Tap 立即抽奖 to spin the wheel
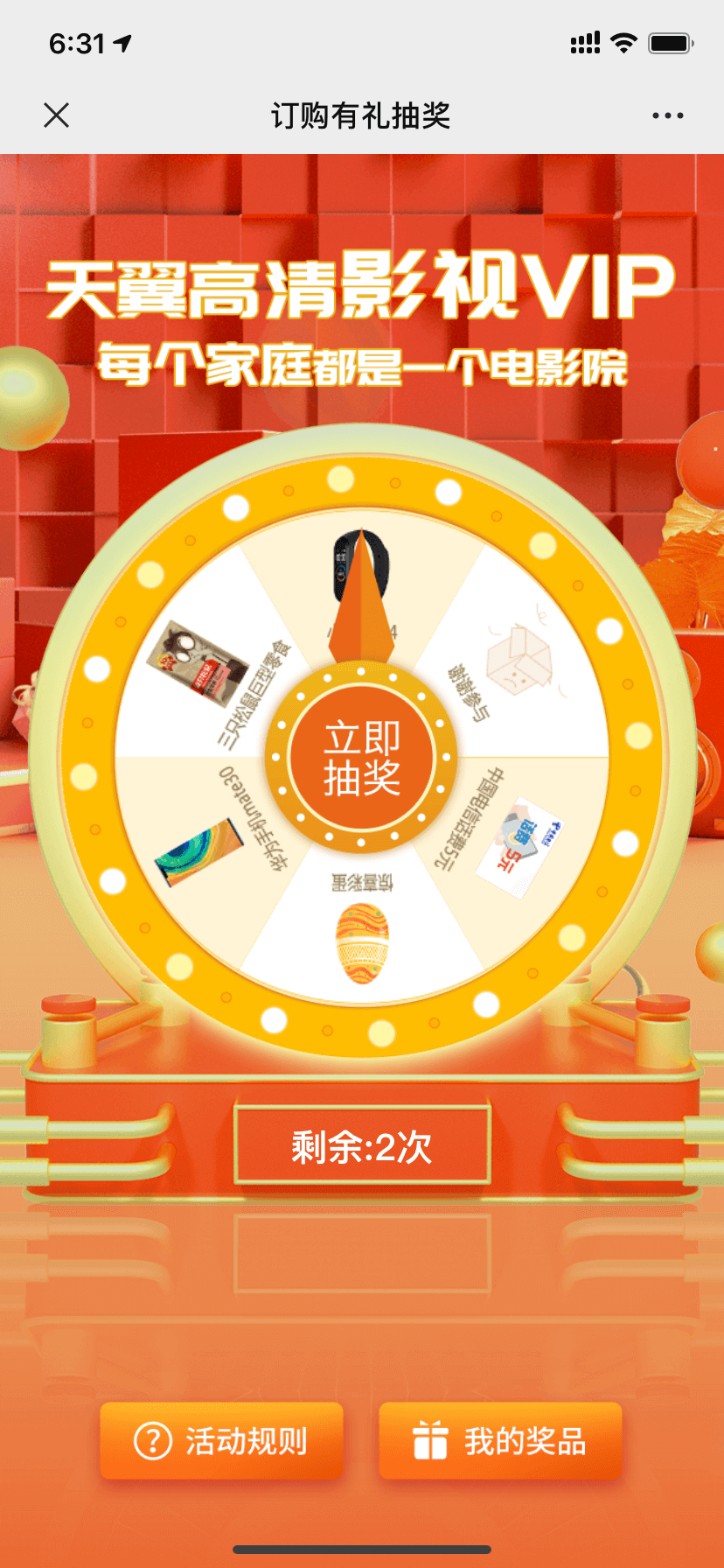The image size is (724, 1568). click(362, 758)
